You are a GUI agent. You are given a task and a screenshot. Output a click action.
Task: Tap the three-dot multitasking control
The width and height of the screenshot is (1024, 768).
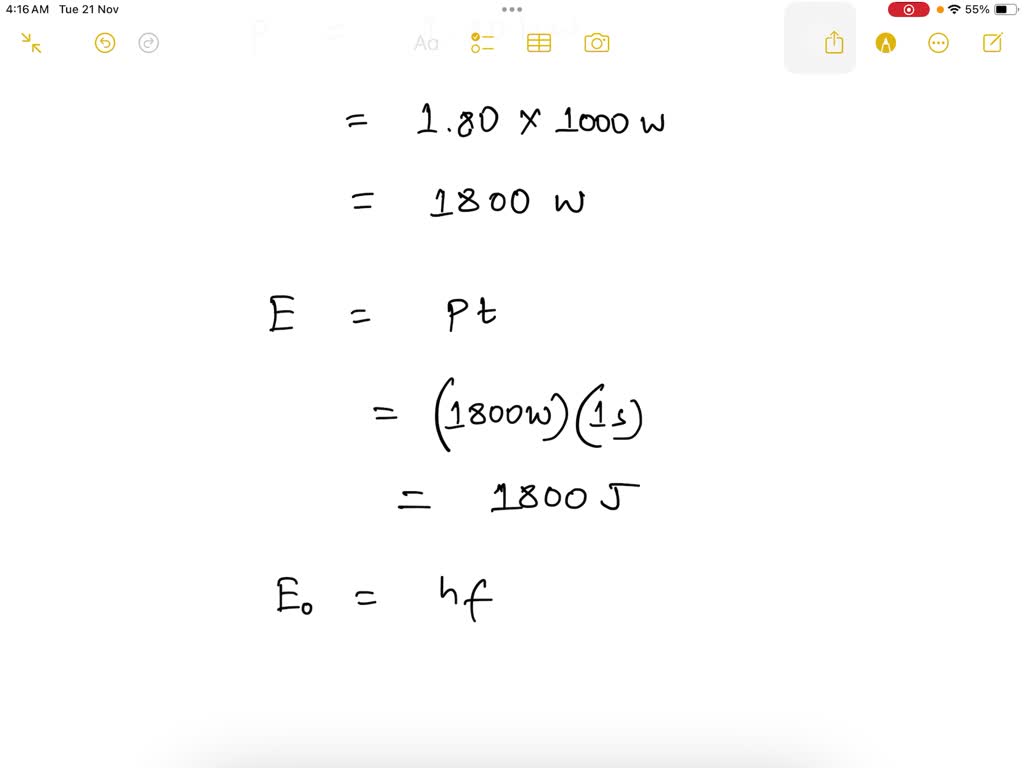click(512, 10)
